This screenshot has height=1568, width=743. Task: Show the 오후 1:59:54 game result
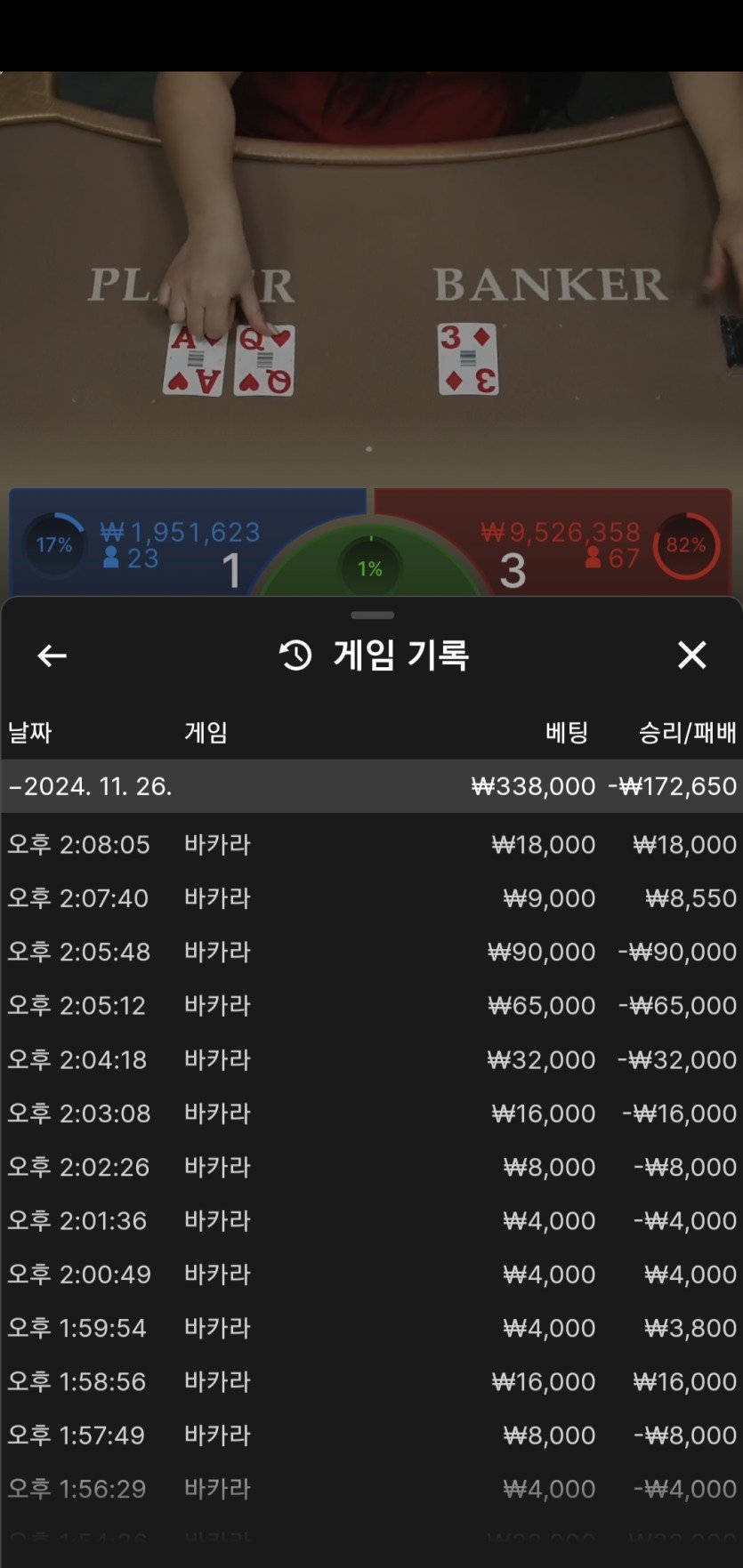pyautogui.click(x=371, y=1328)
